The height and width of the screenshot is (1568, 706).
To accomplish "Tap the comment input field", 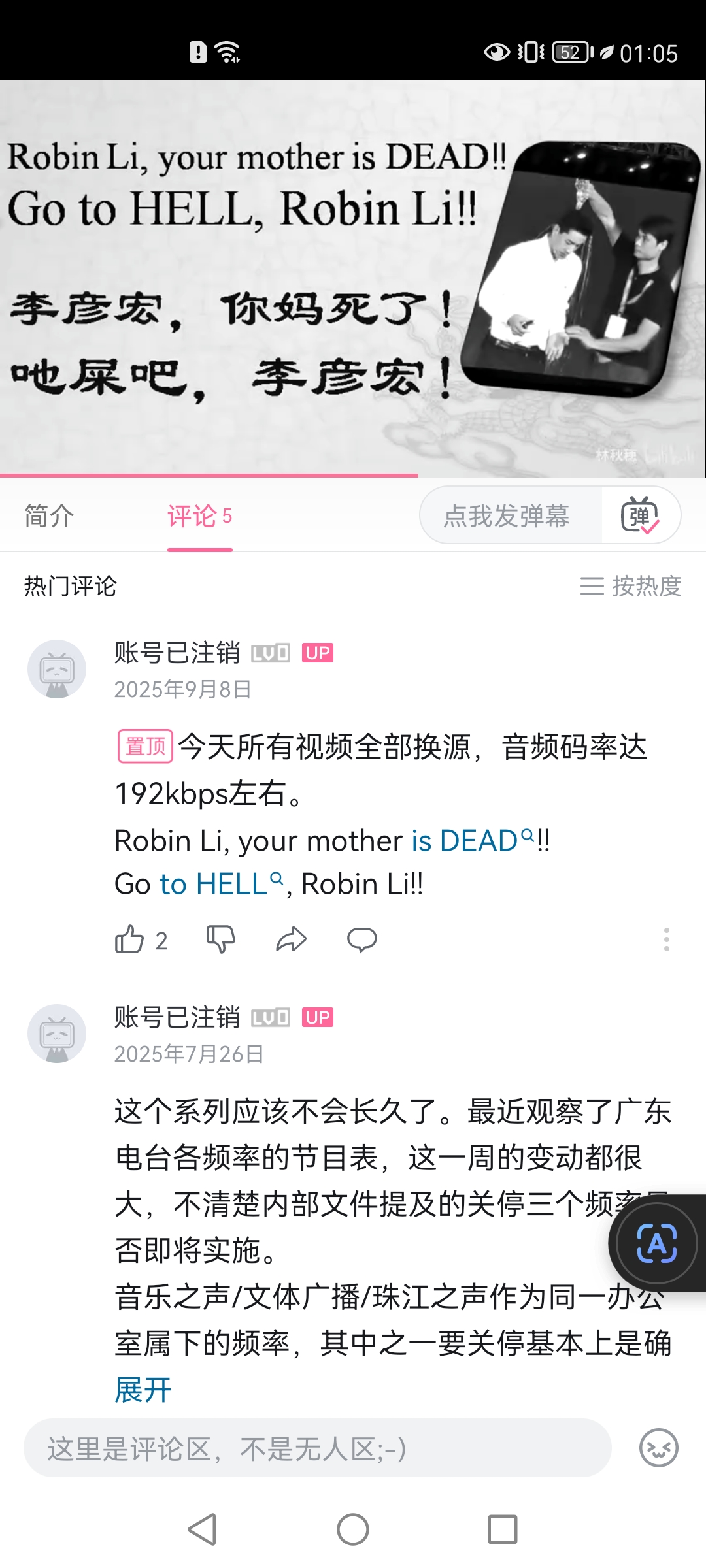I will click(x=318, y=1448).
